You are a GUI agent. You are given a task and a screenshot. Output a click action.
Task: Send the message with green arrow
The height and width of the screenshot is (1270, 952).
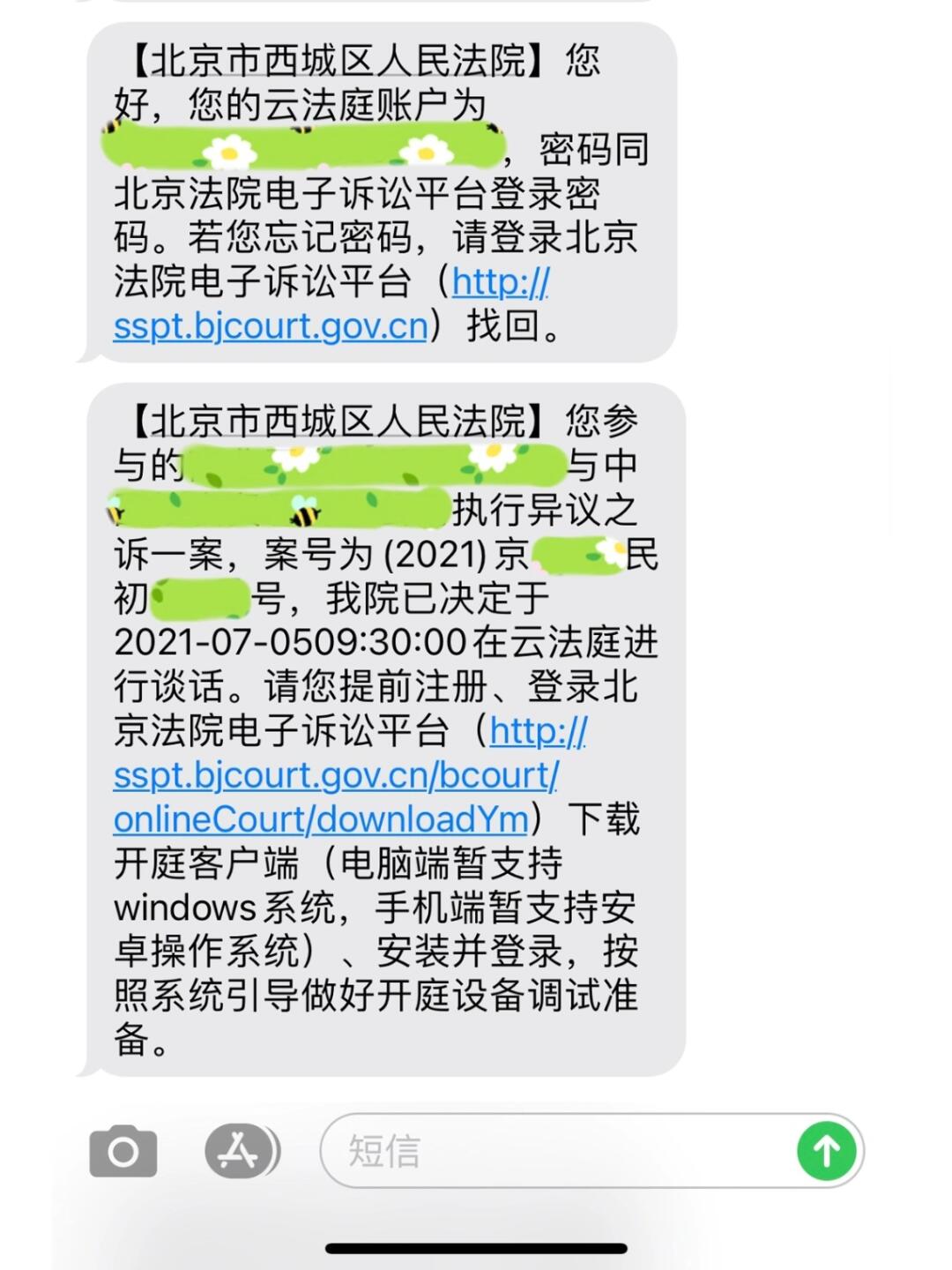click(x=826, y=1151)
